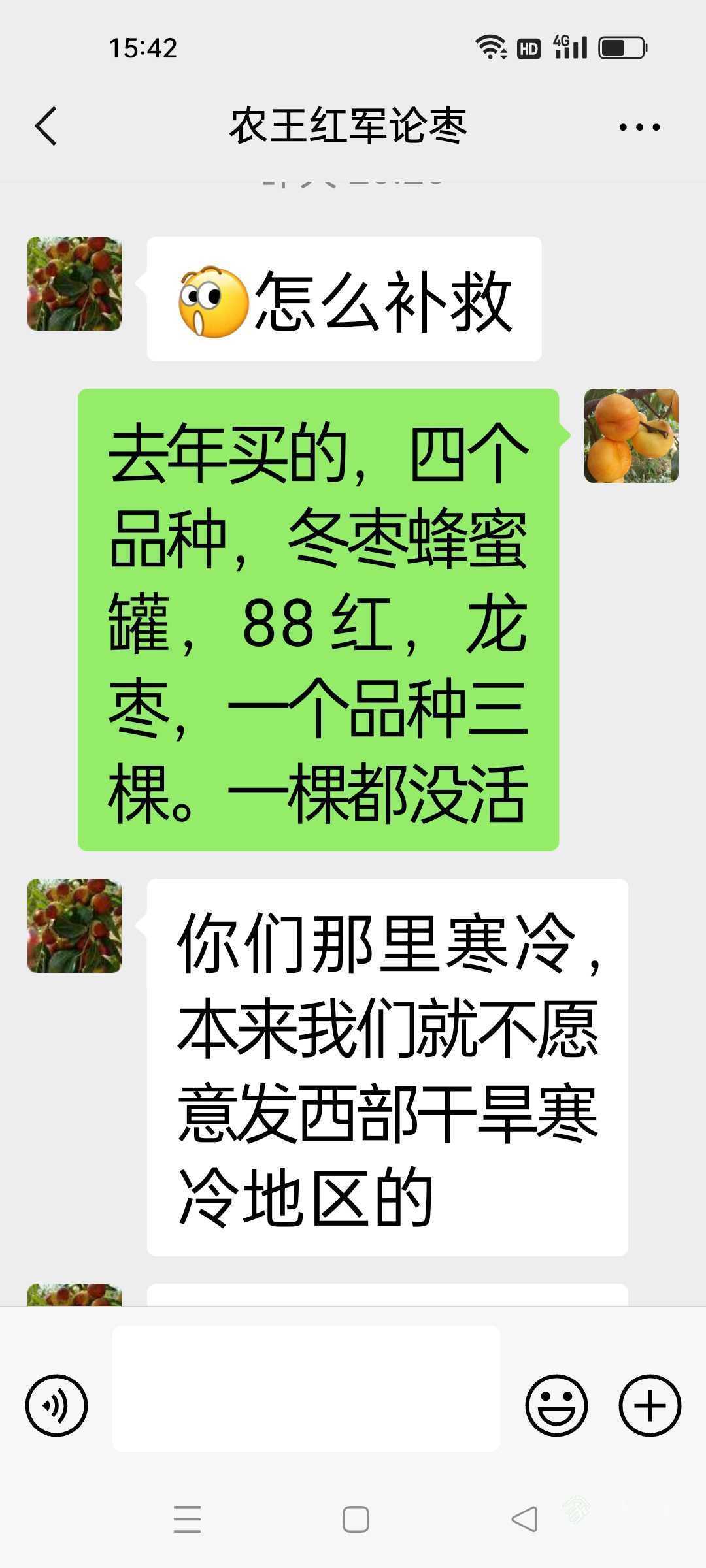
Task: Open sender's avatar beside 怎么补救 message
Action: click(75, 284)
